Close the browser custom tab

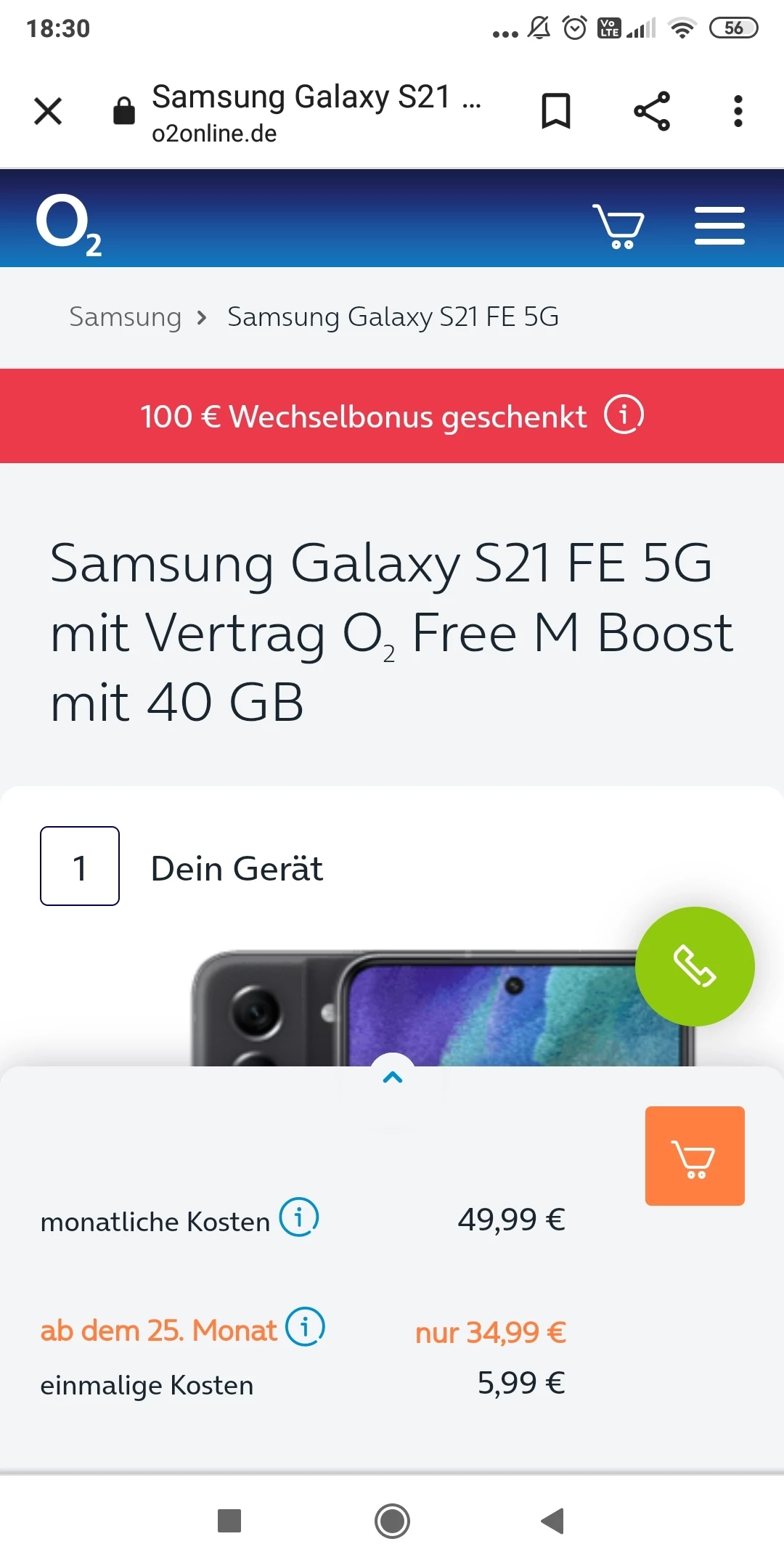pyautogui.click(x=48, y=112)
